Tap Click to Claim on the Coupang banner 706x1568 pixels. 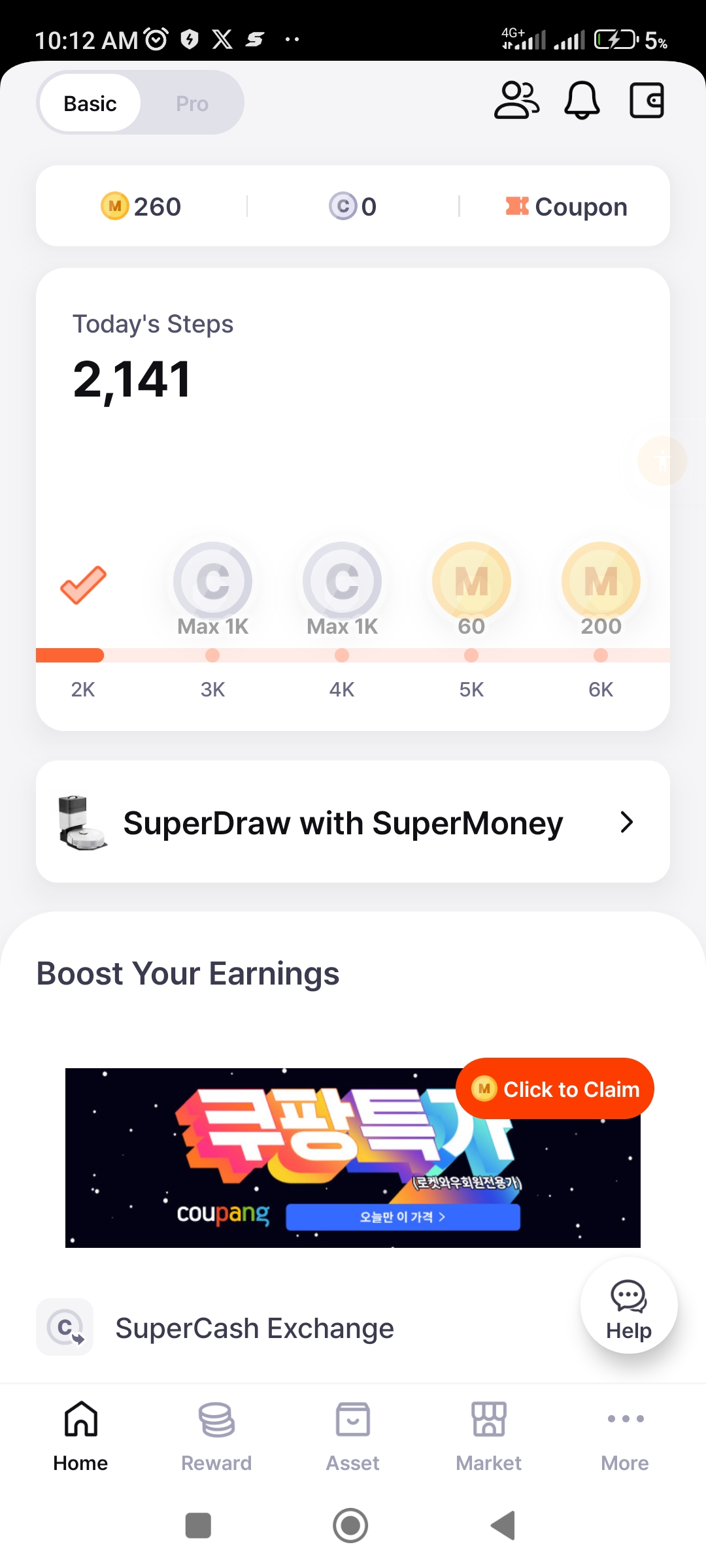(555, 1089)
